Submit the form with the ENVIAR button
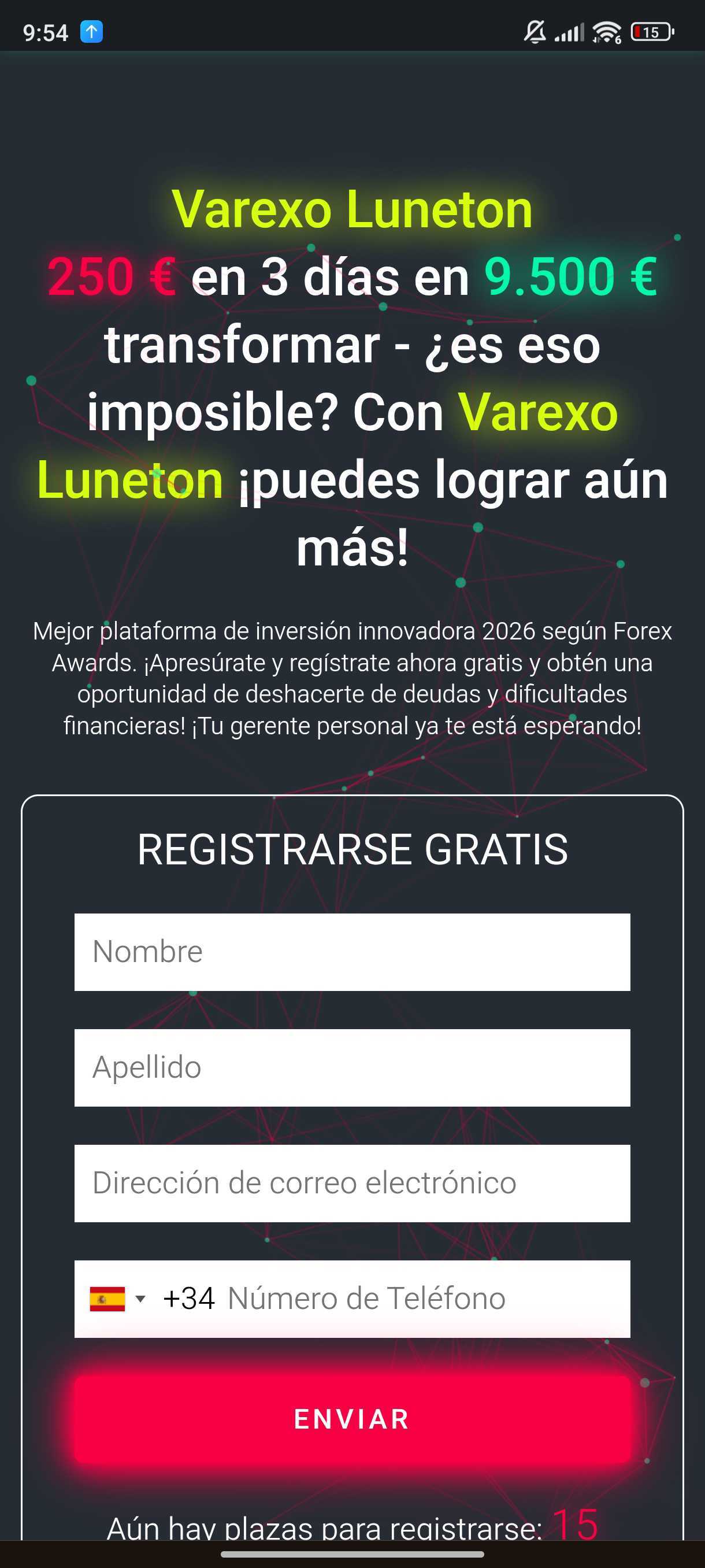Viewport: 705px width, 1568px height. click(351, 1419)
